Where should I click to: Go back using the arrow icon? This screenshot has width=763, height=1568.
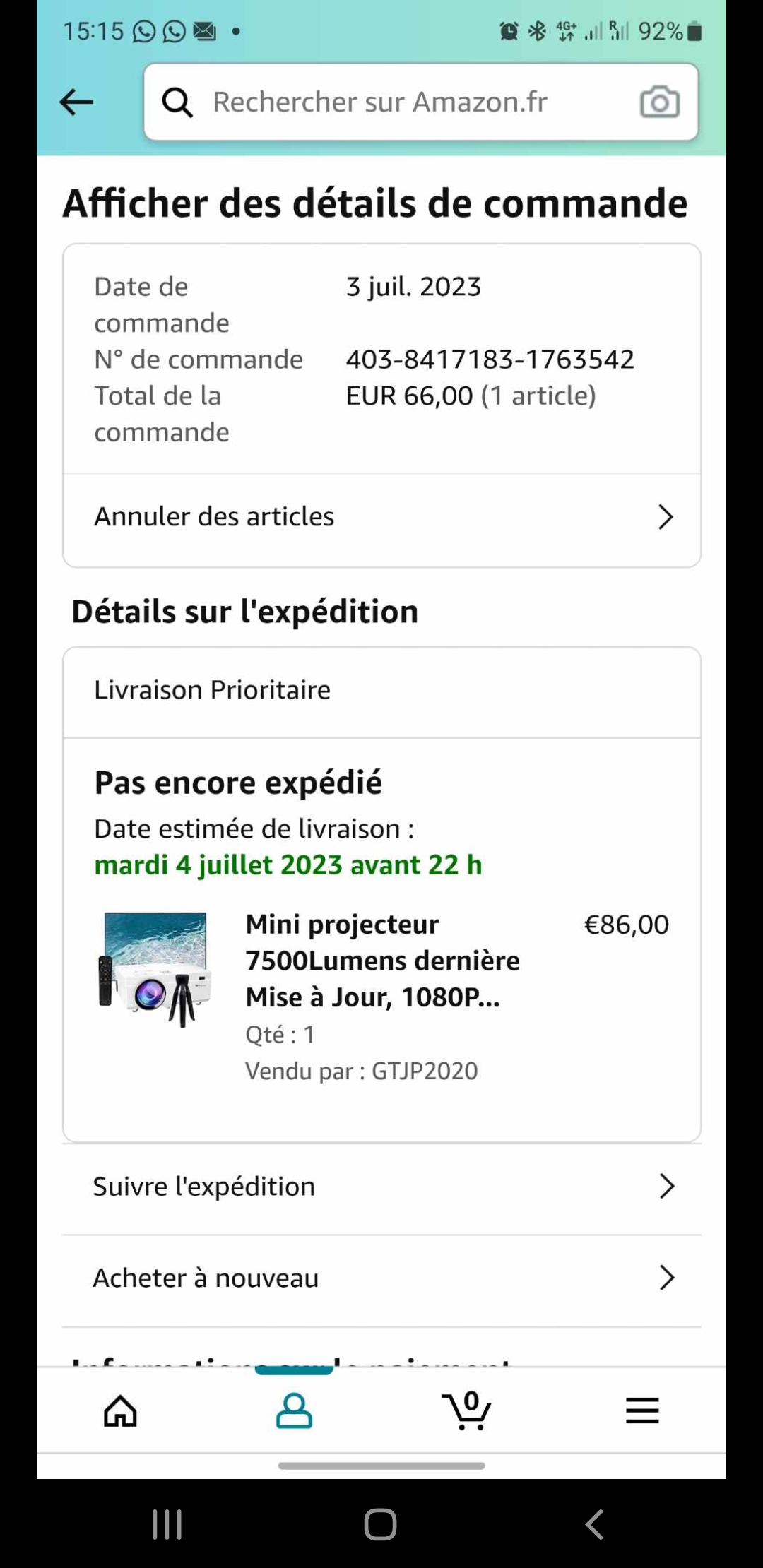pos(76,102)
